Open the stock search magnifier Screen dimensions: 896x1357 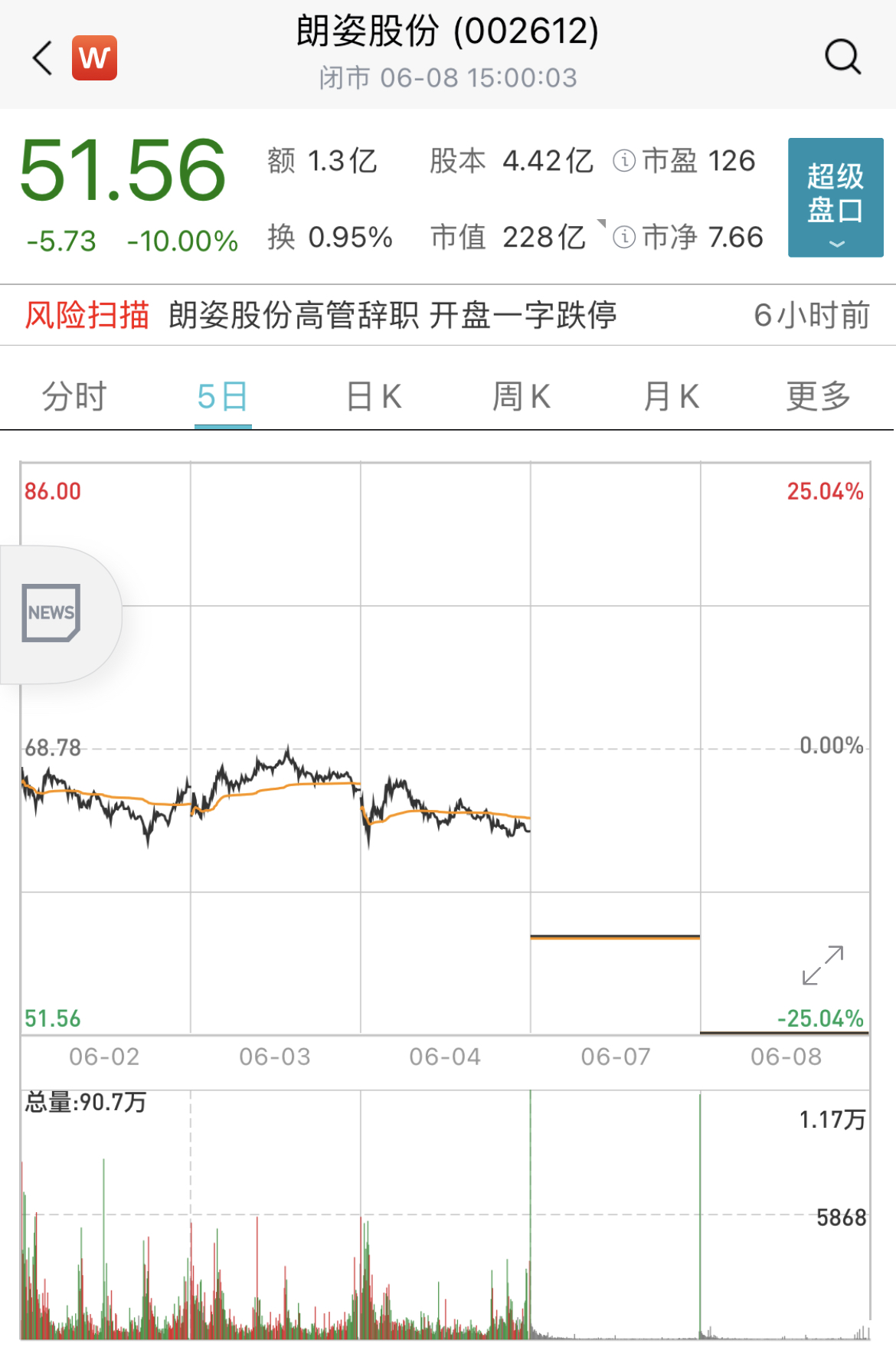(842, 57)
